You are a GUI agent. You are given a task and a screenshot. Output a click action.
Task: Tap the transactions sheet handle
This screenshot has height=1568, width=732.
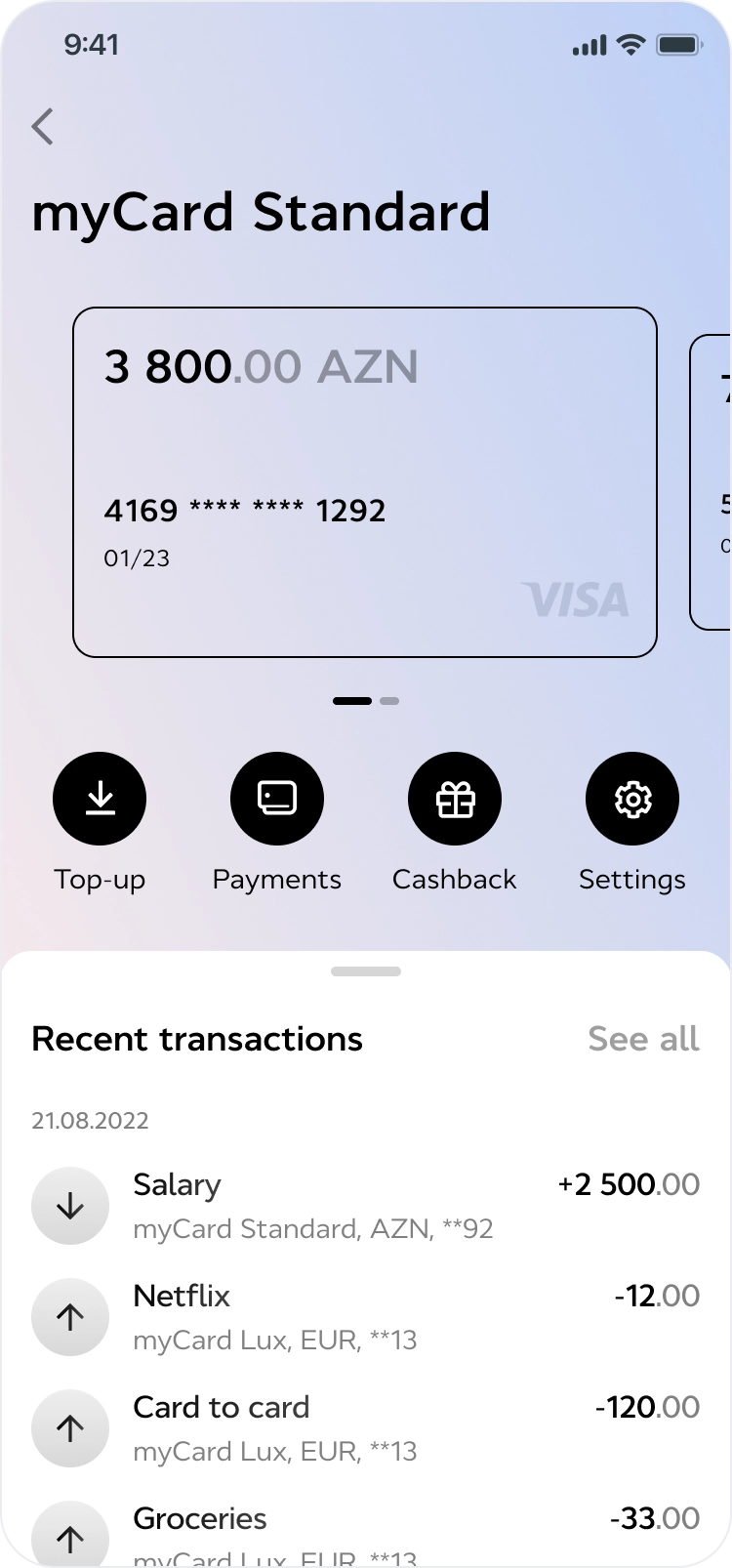[x=366, y=971]
